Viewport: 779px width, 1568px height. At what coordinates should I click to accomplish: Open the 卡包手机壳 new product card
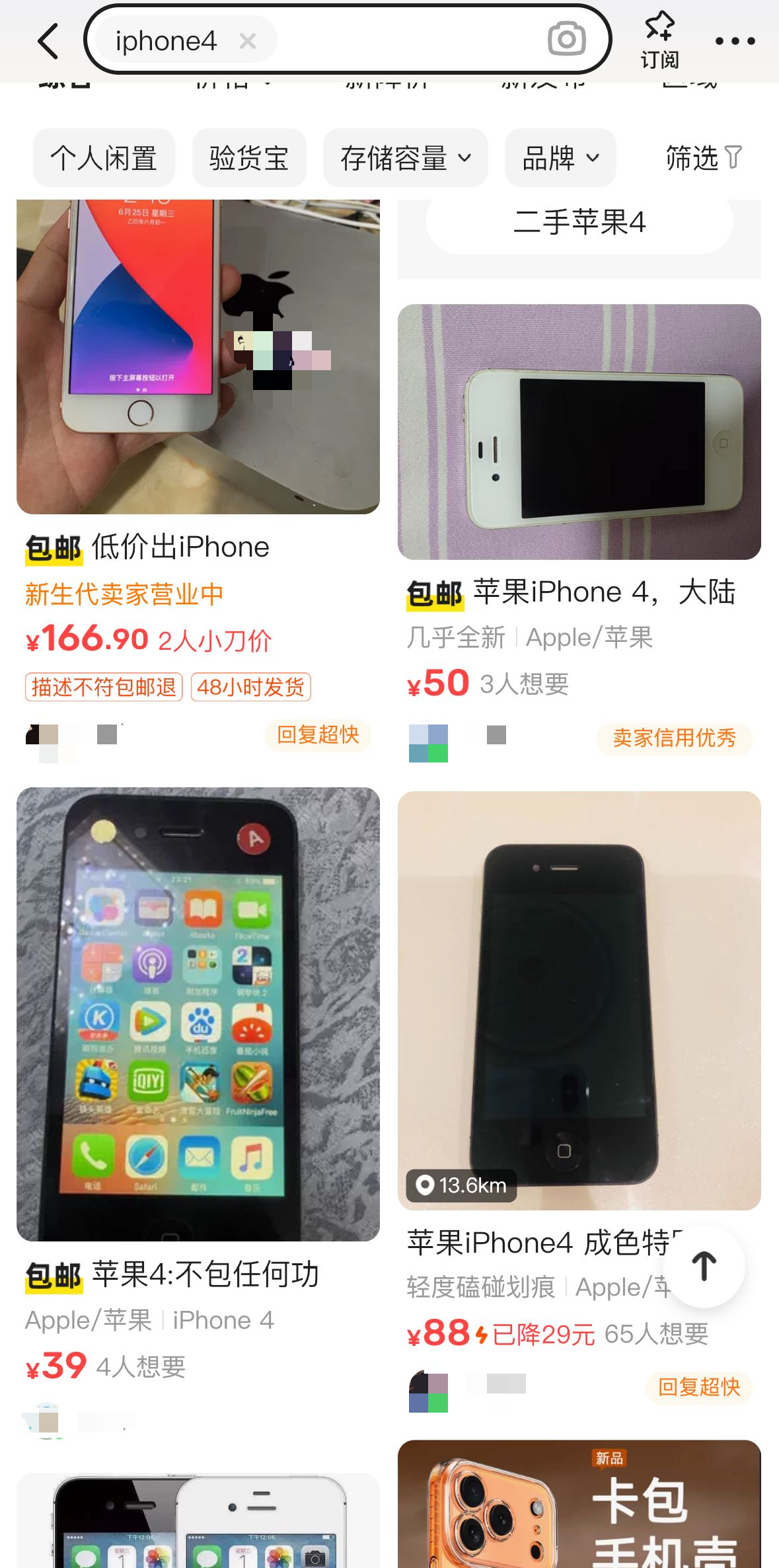tap(579, 1507)
